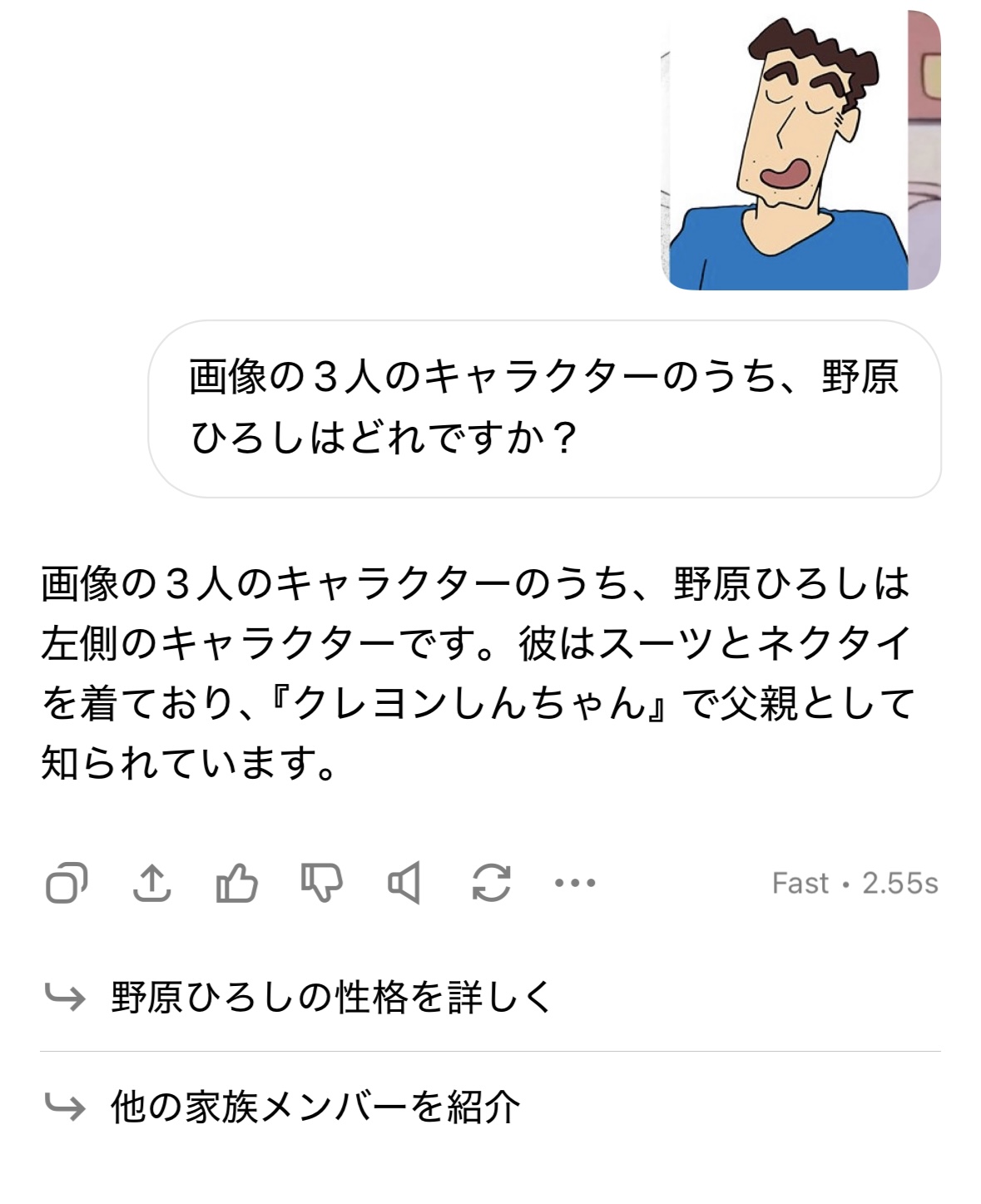Like the response with thumbs up
Screen dimensions: 981x1204
click(x=237, y=883)
